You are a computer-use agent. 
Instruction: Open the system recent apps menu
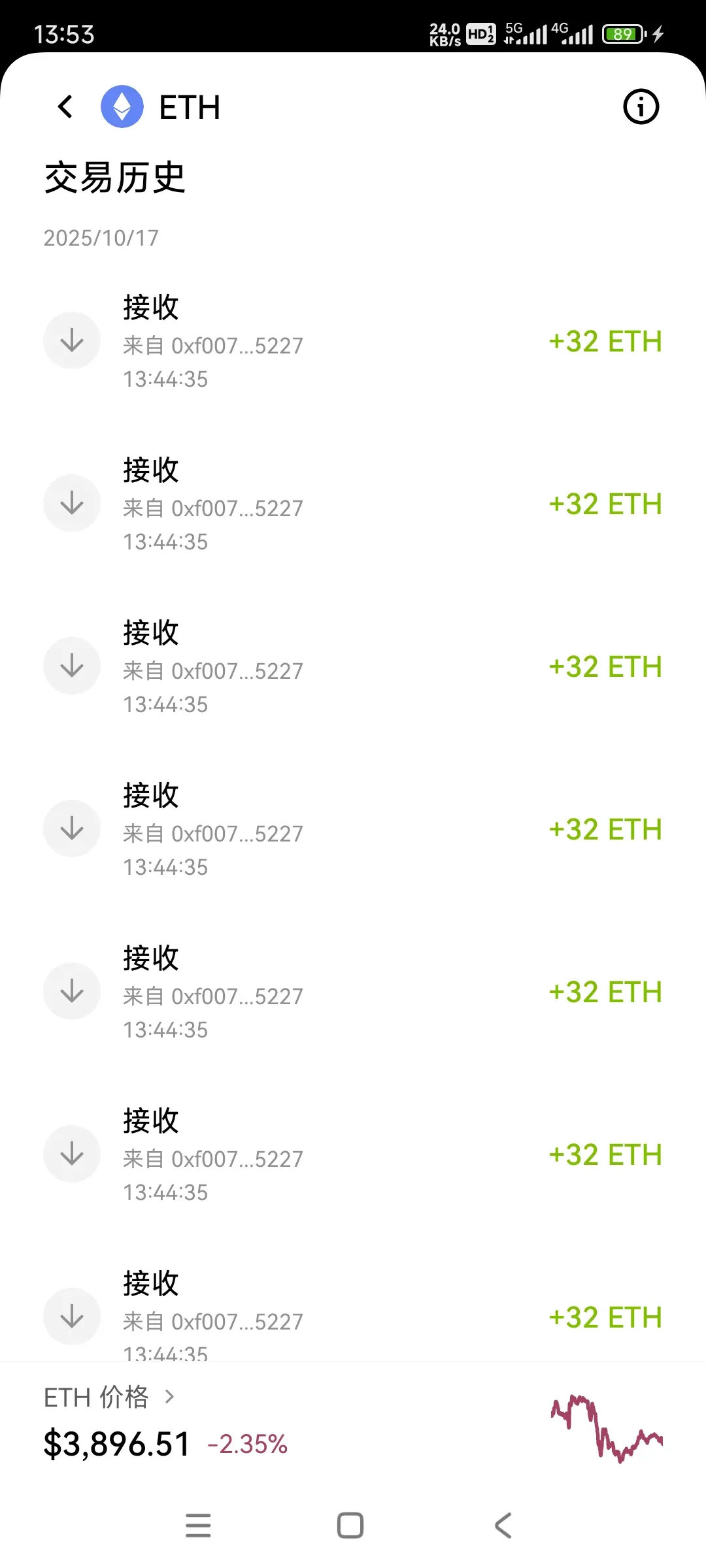pos(198,1526)
